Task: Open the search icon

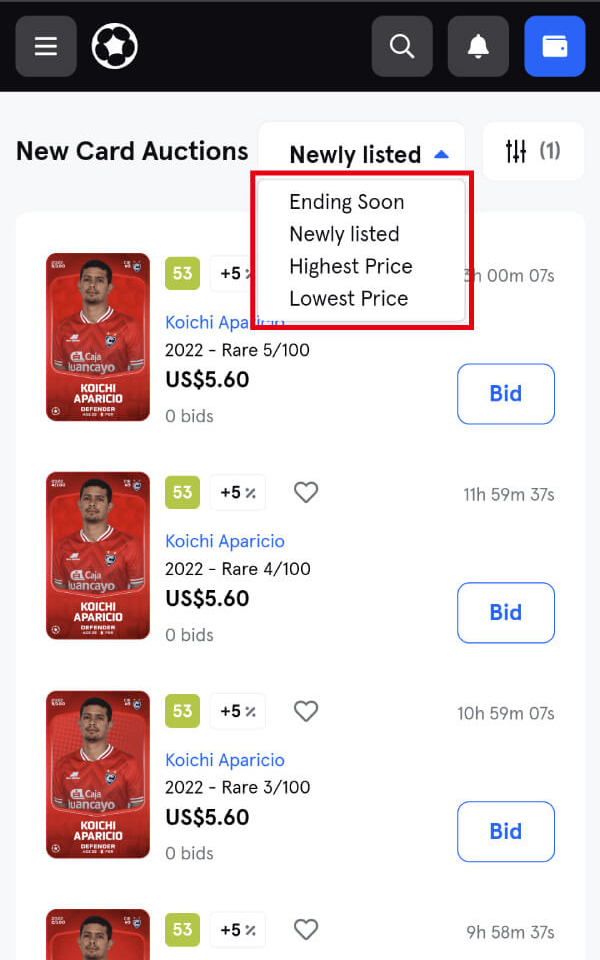Action: pos(402,46)
